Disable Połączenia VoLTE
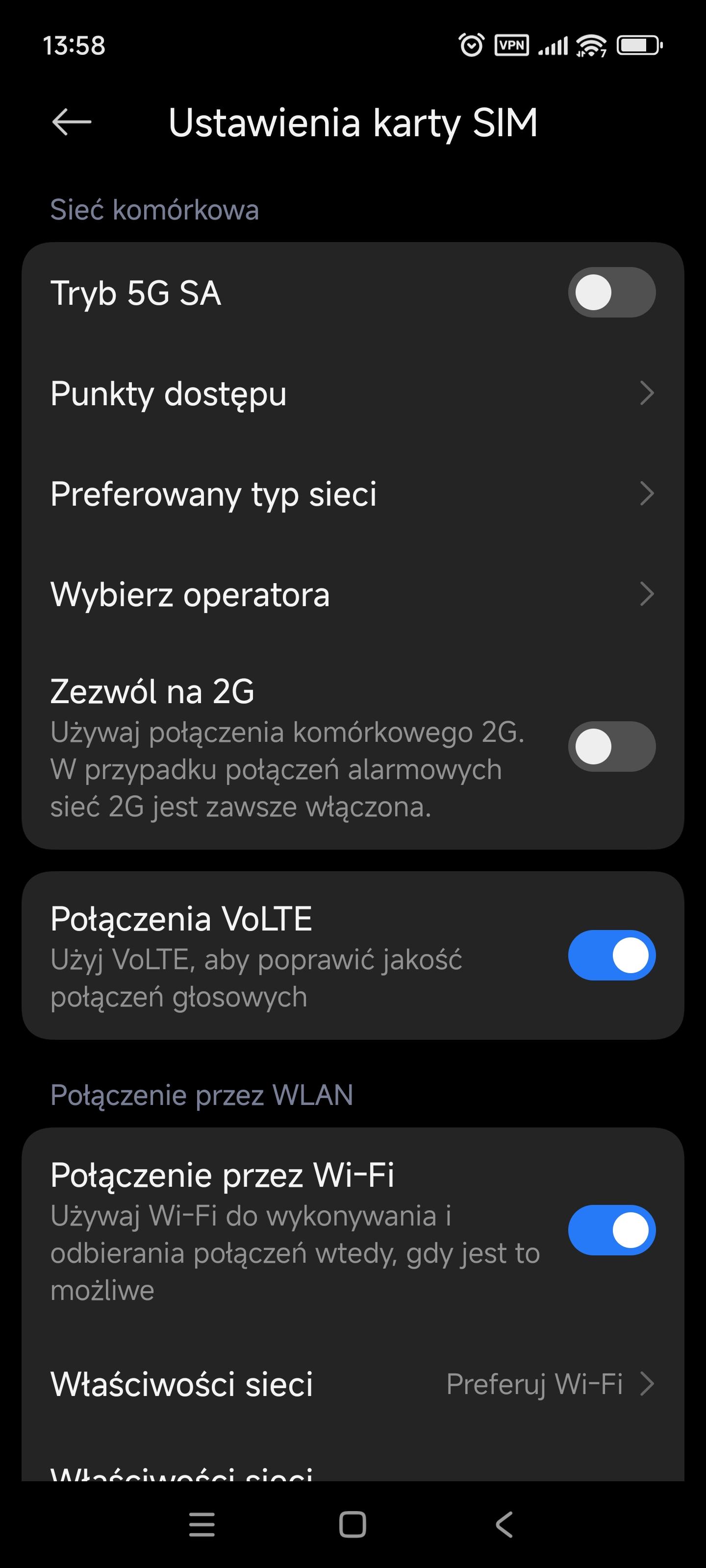Viewport: 706px width, 1568px height. [611, 955]
